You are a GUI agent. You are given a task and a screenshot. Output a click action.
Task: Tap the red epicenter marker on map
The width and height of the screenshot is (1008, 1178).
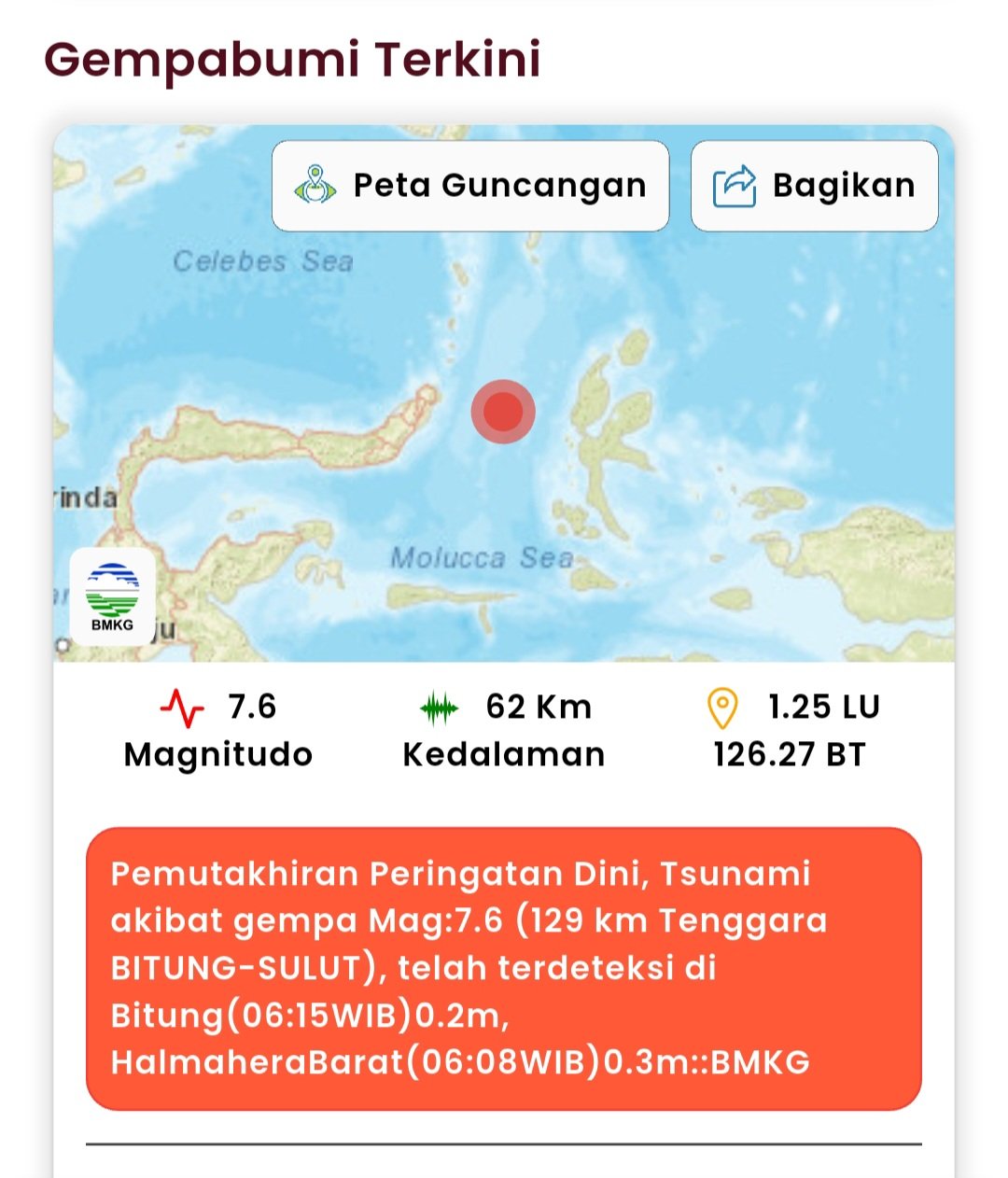pos(503,412)
